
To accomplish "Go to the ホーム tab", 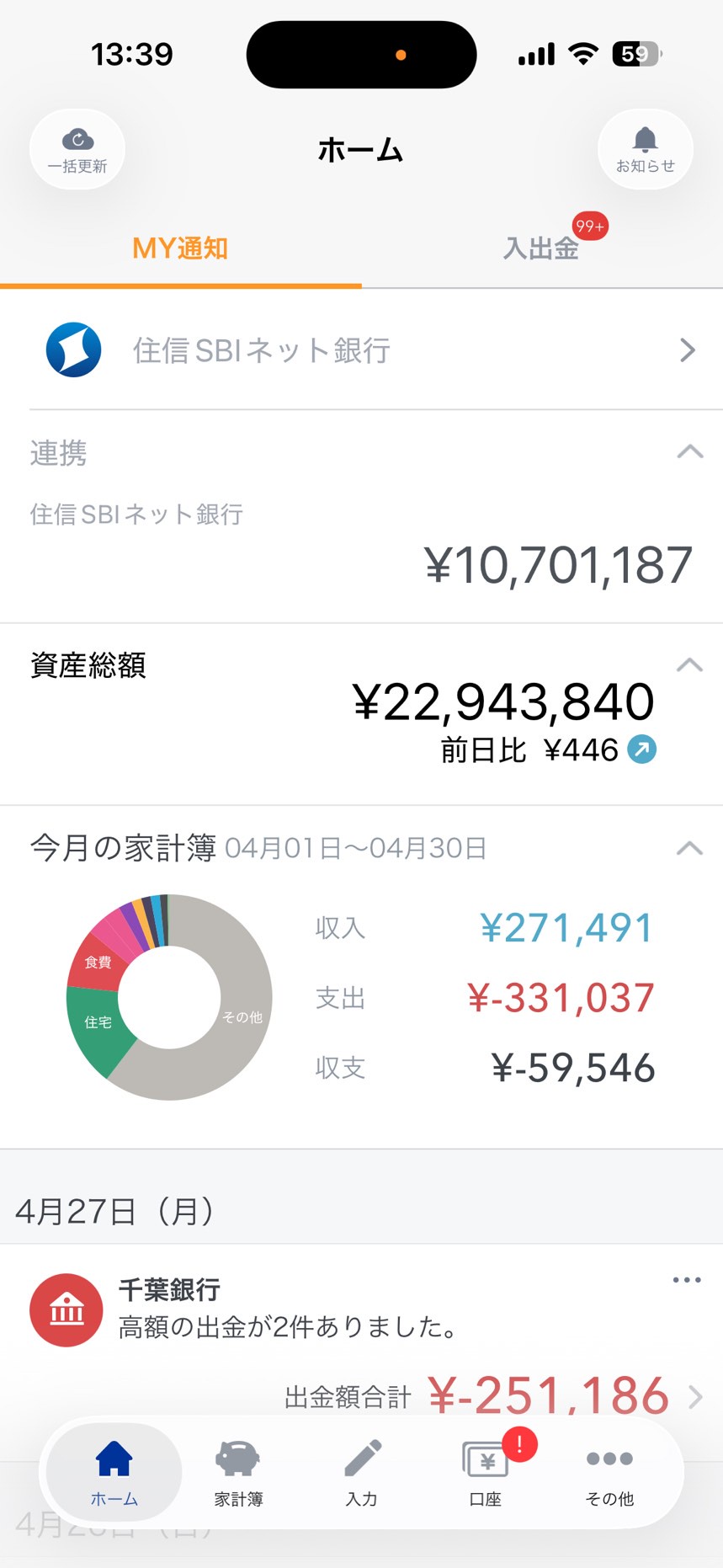I will [x=114, y=1472].
